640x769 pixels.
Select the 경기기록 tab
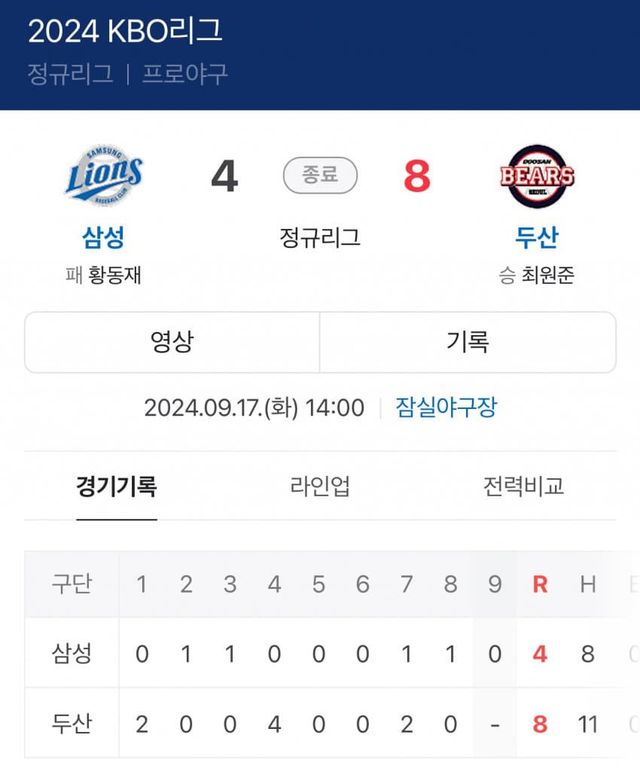coord(116,487)
